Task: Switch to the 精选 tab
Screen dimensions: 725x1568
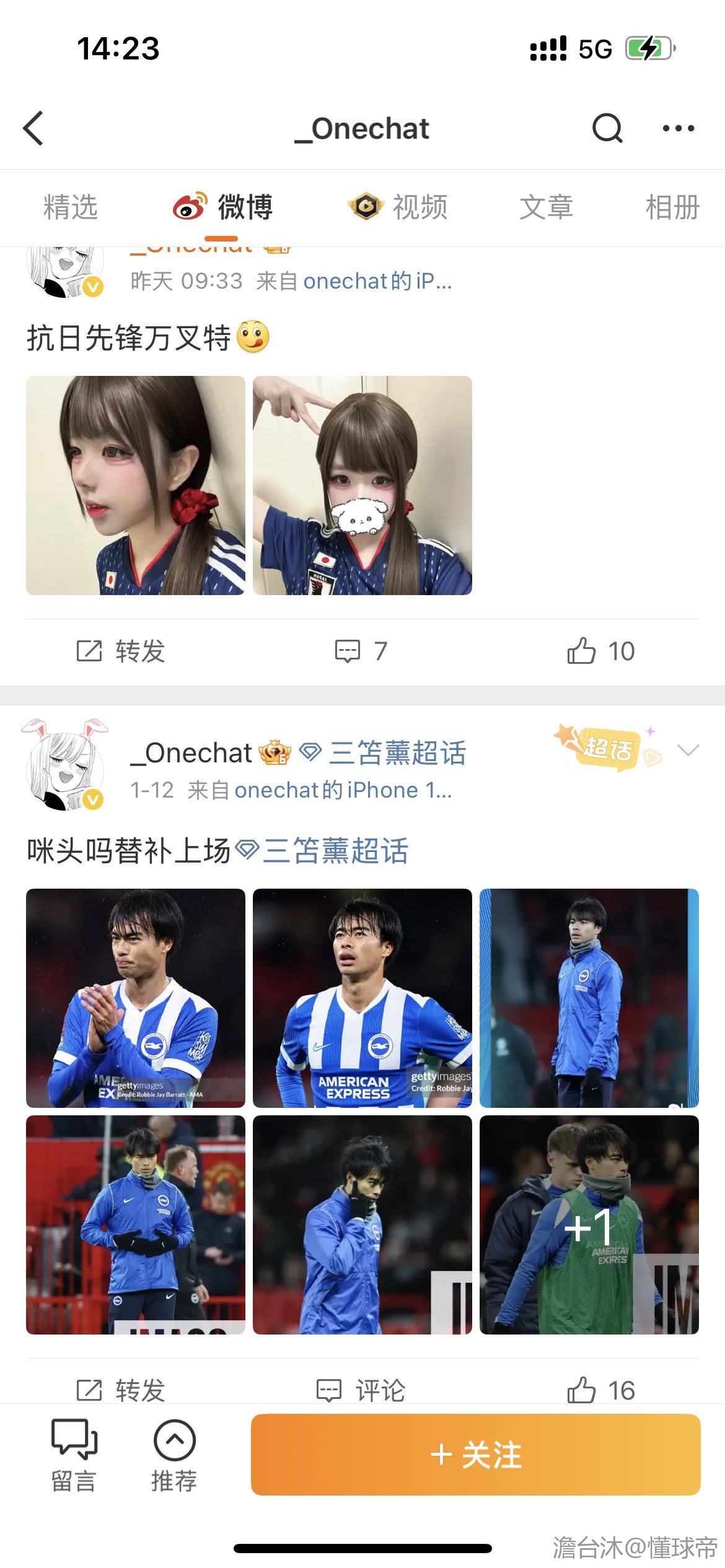Action: (71, 207)
